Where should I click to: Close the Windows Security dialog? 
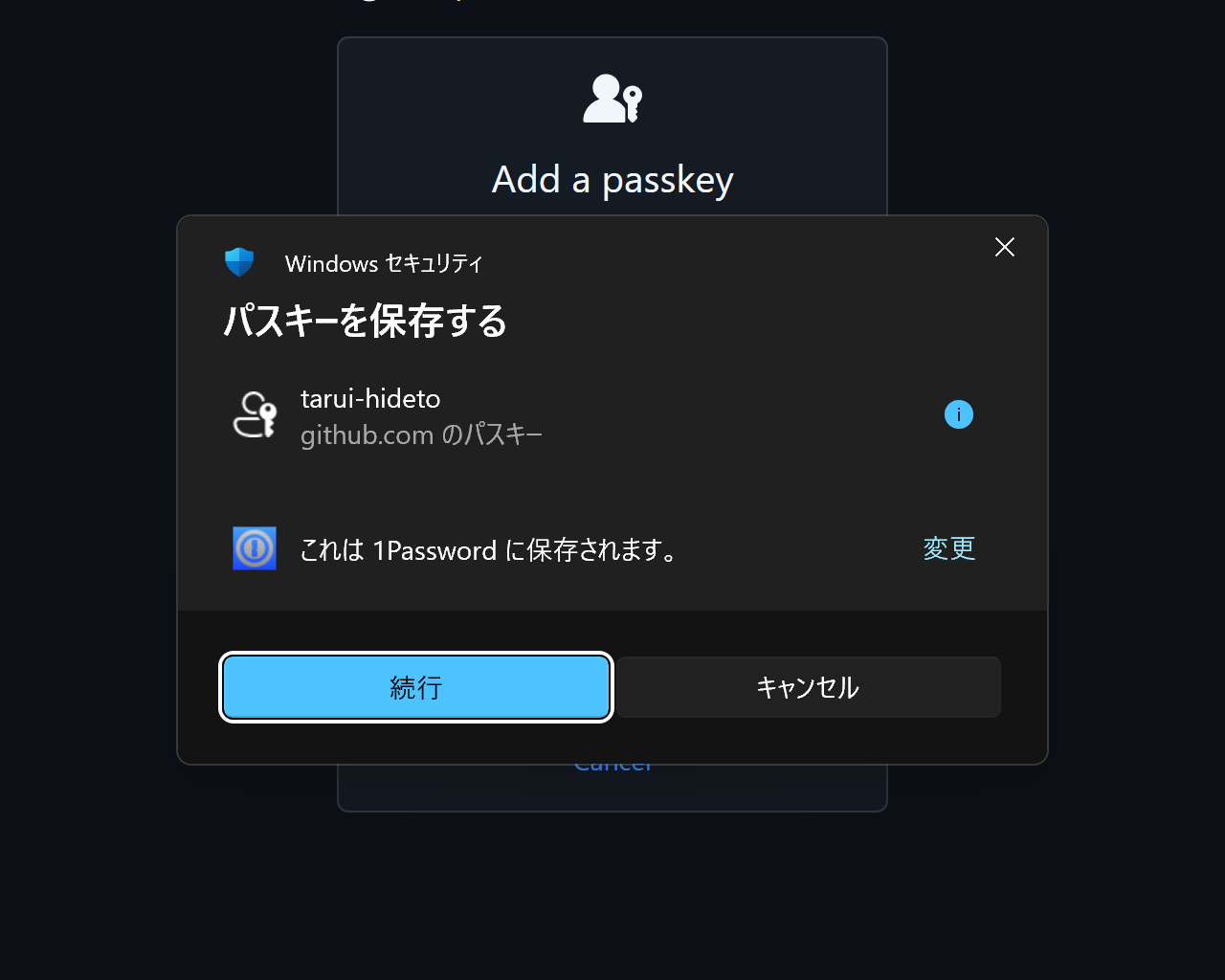[x=1004, y=247]
